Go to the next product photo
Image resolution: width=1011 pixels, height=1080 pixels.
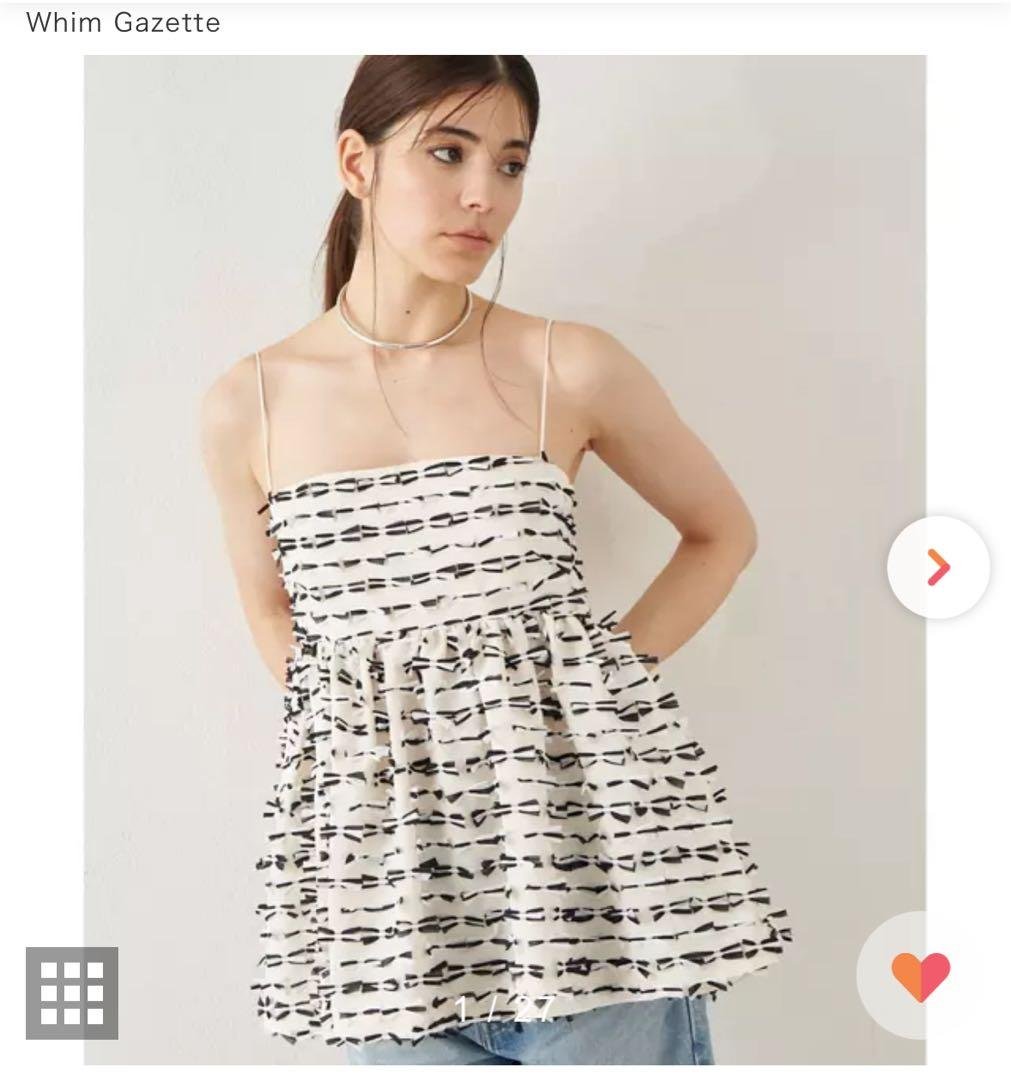[x=937, y=567]
